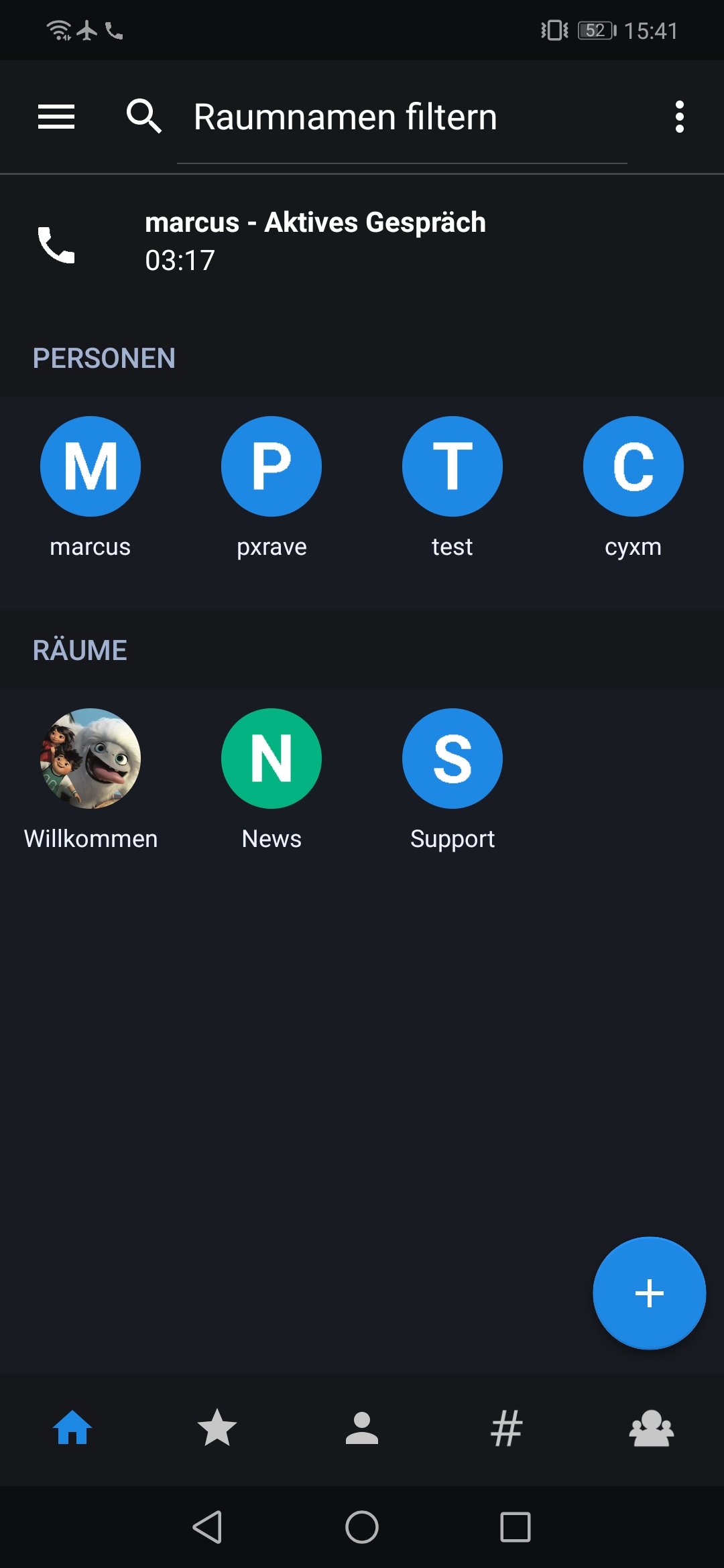Tap the search magnifier icon
Viewport: 724px width, 1568px height.
click(x=144, y=117)
